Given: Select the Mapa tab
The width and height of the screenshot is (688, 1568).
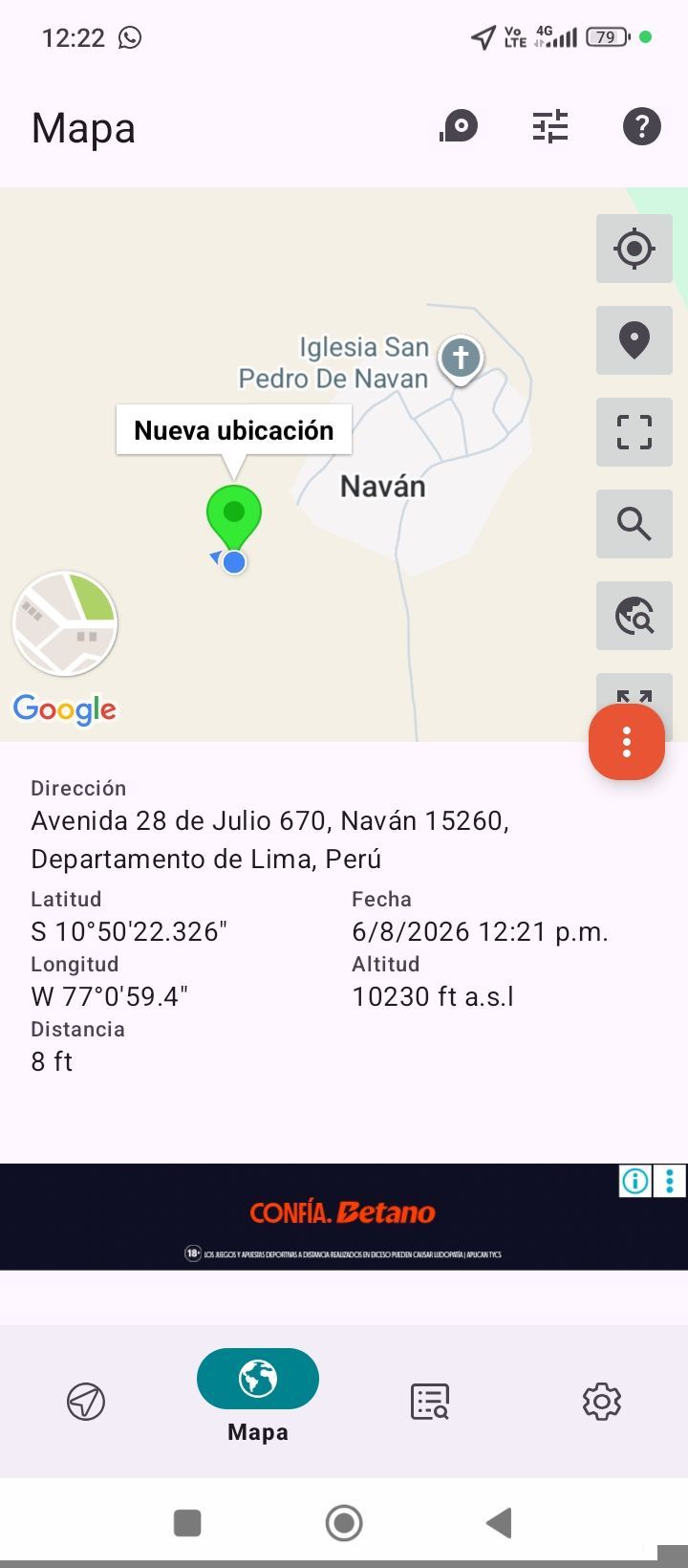Looking at the screenshot, I should [258, 1396].
